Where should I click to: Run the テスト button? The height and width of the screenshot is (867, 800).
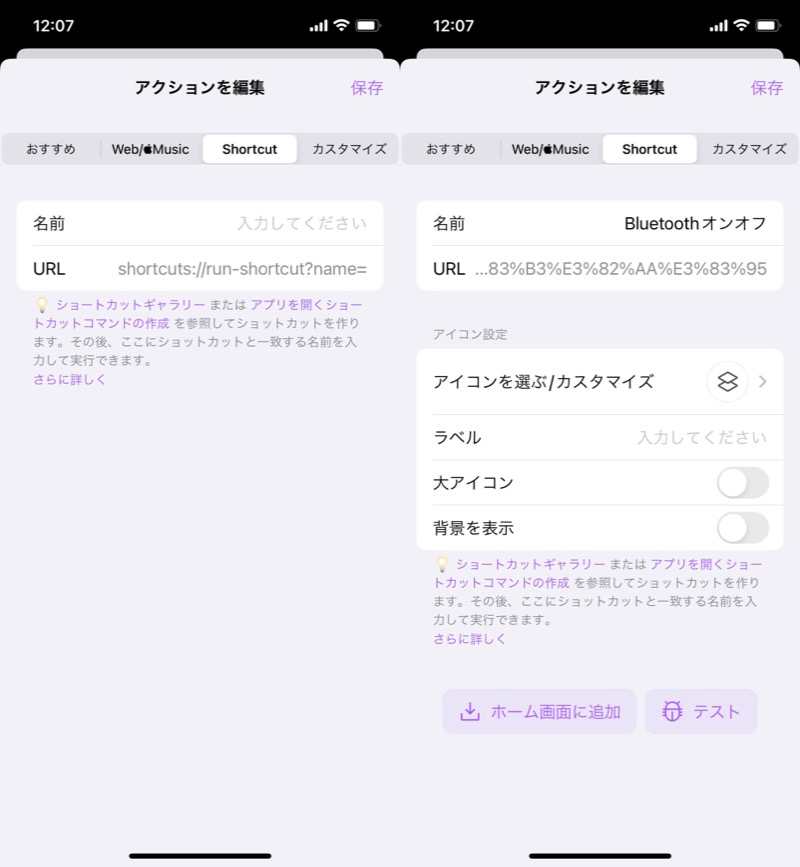701,712
